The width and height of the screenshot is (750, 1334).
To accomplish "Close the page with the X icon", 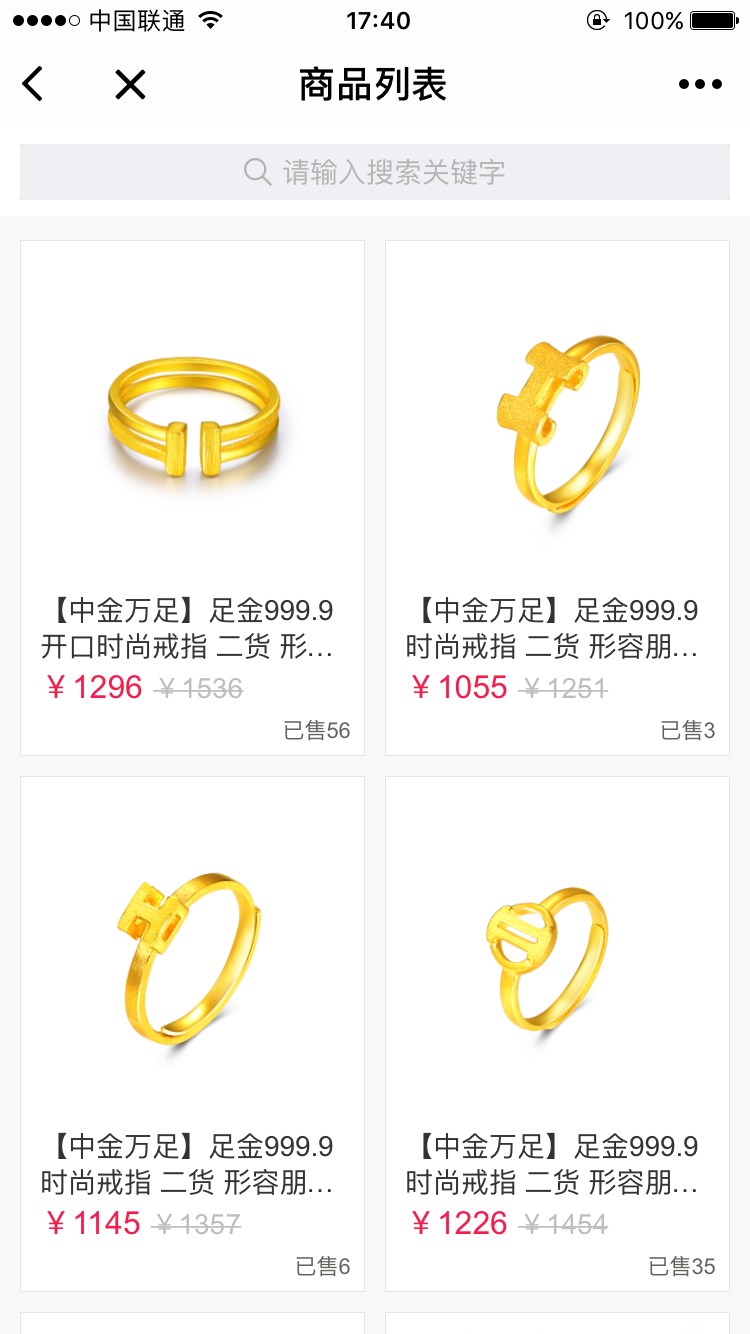I will click(130, 85).
